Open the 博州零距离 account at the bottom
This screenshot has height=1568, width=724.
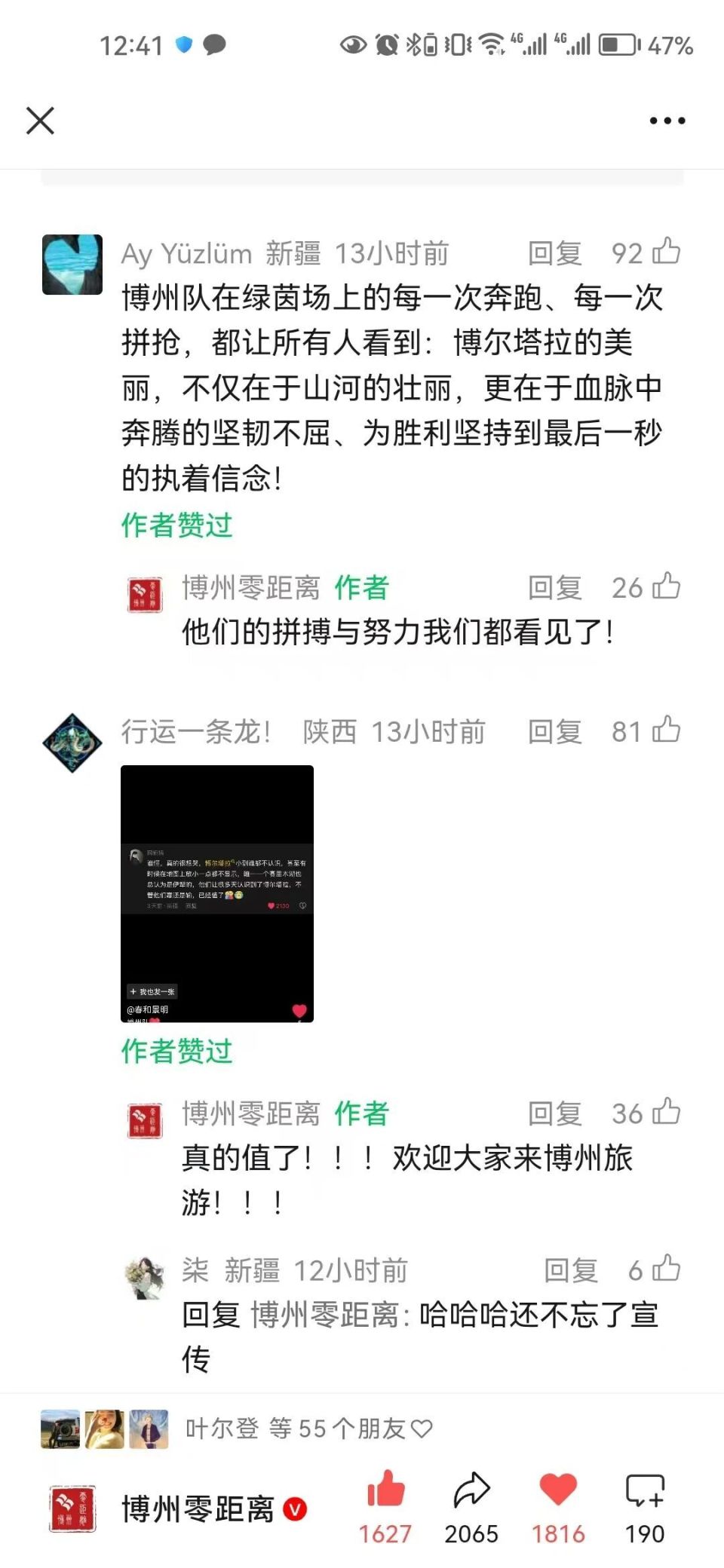click(x=177, y=1509)
